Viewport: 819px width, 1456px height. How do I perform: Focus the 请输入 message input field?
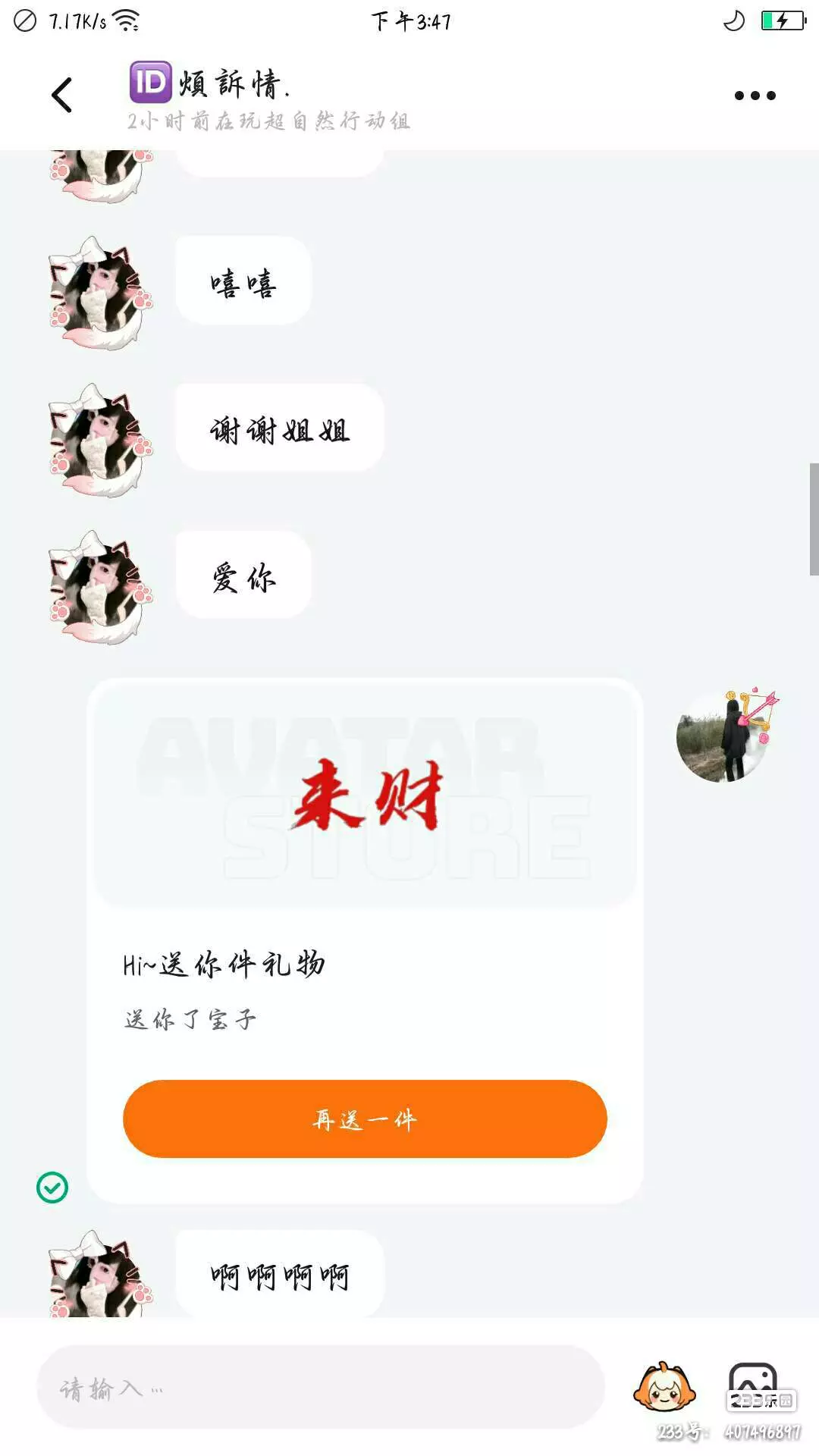321,1387
